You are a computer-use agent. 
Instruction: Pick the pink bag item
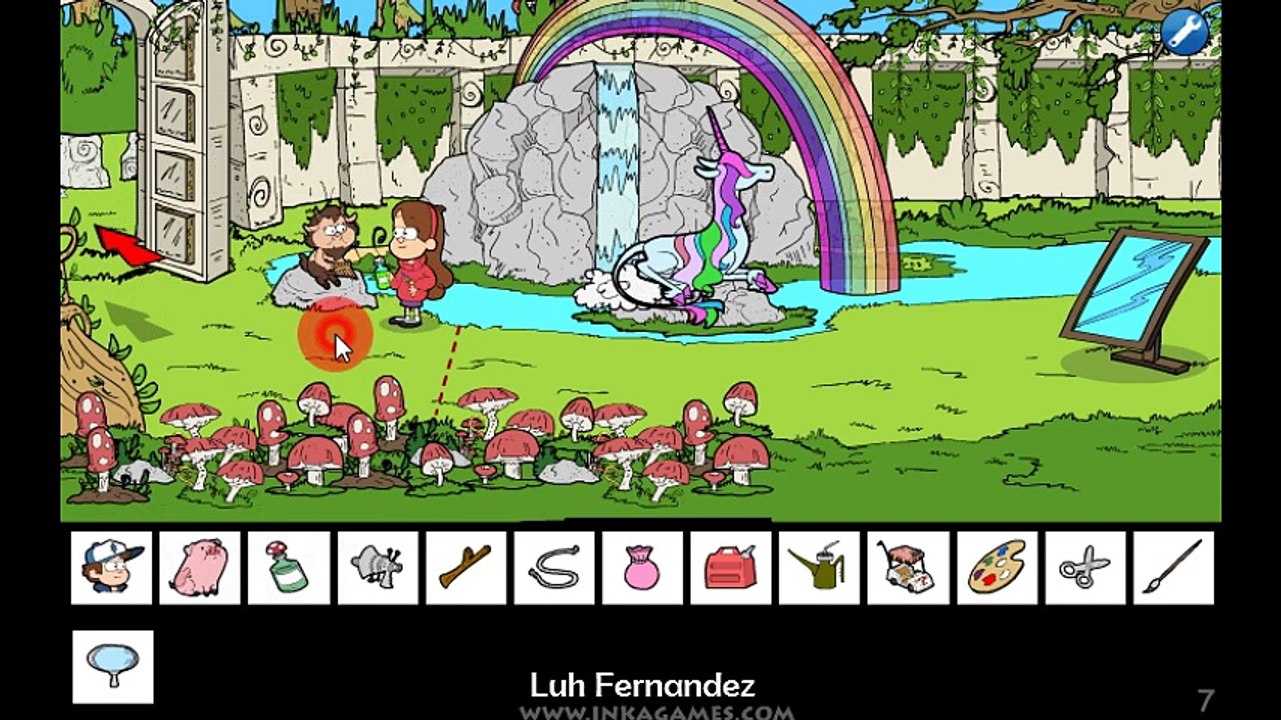[x=642, y=568]
